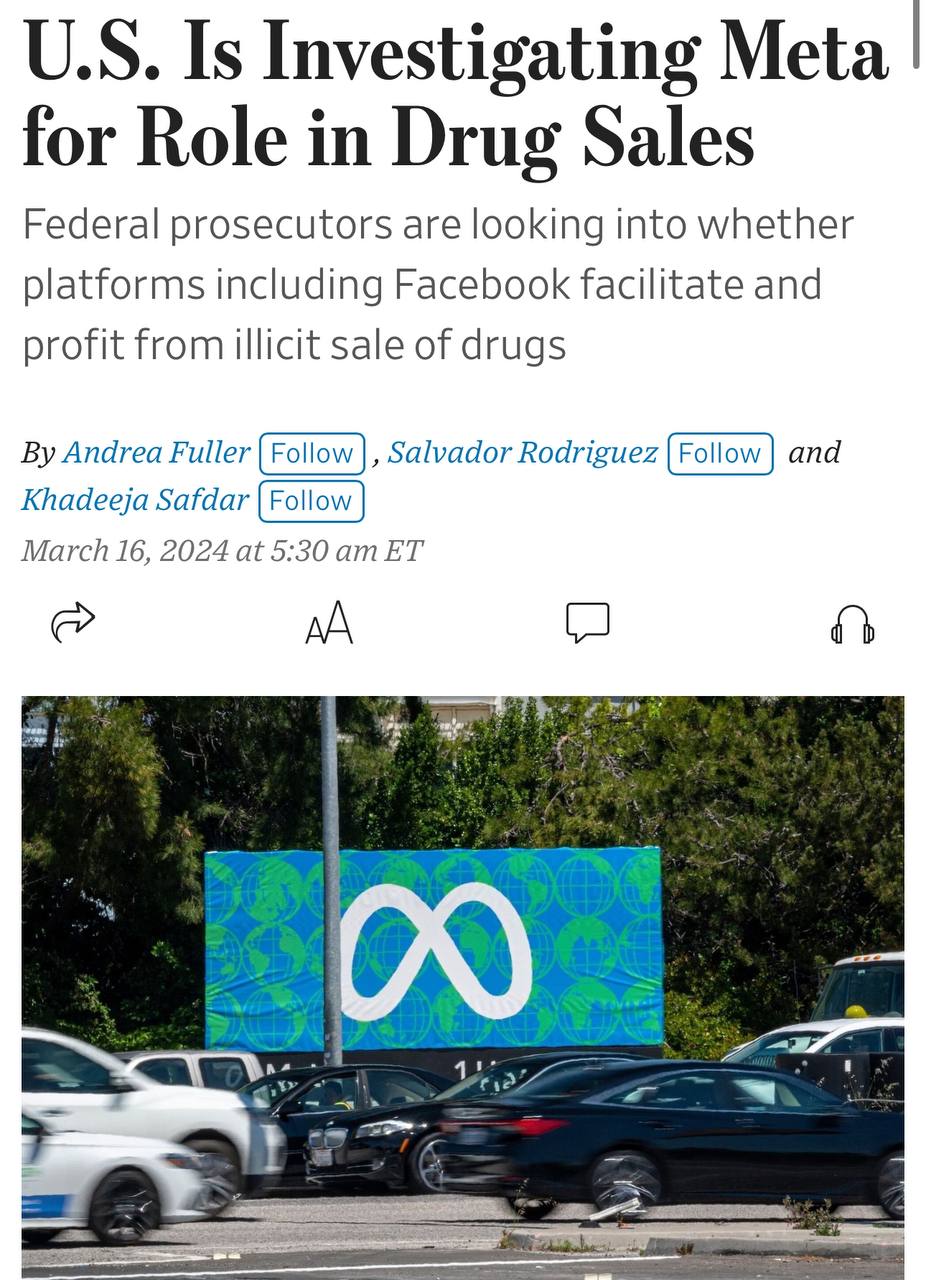Open Khadeeja Safdar's author page

pos(135,500)
